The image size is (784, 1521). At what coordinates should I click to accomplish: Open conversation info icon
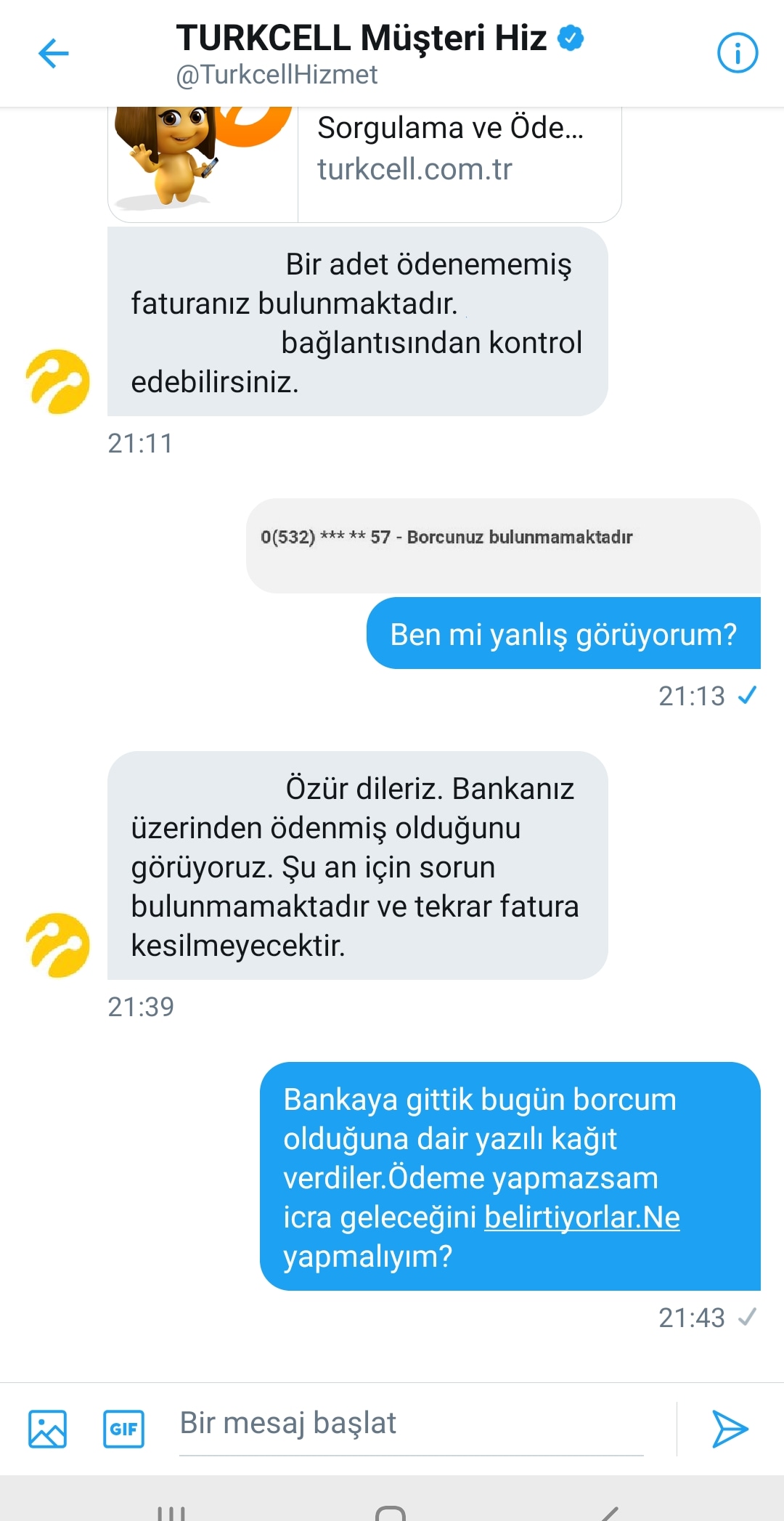(x=738, y=54)
